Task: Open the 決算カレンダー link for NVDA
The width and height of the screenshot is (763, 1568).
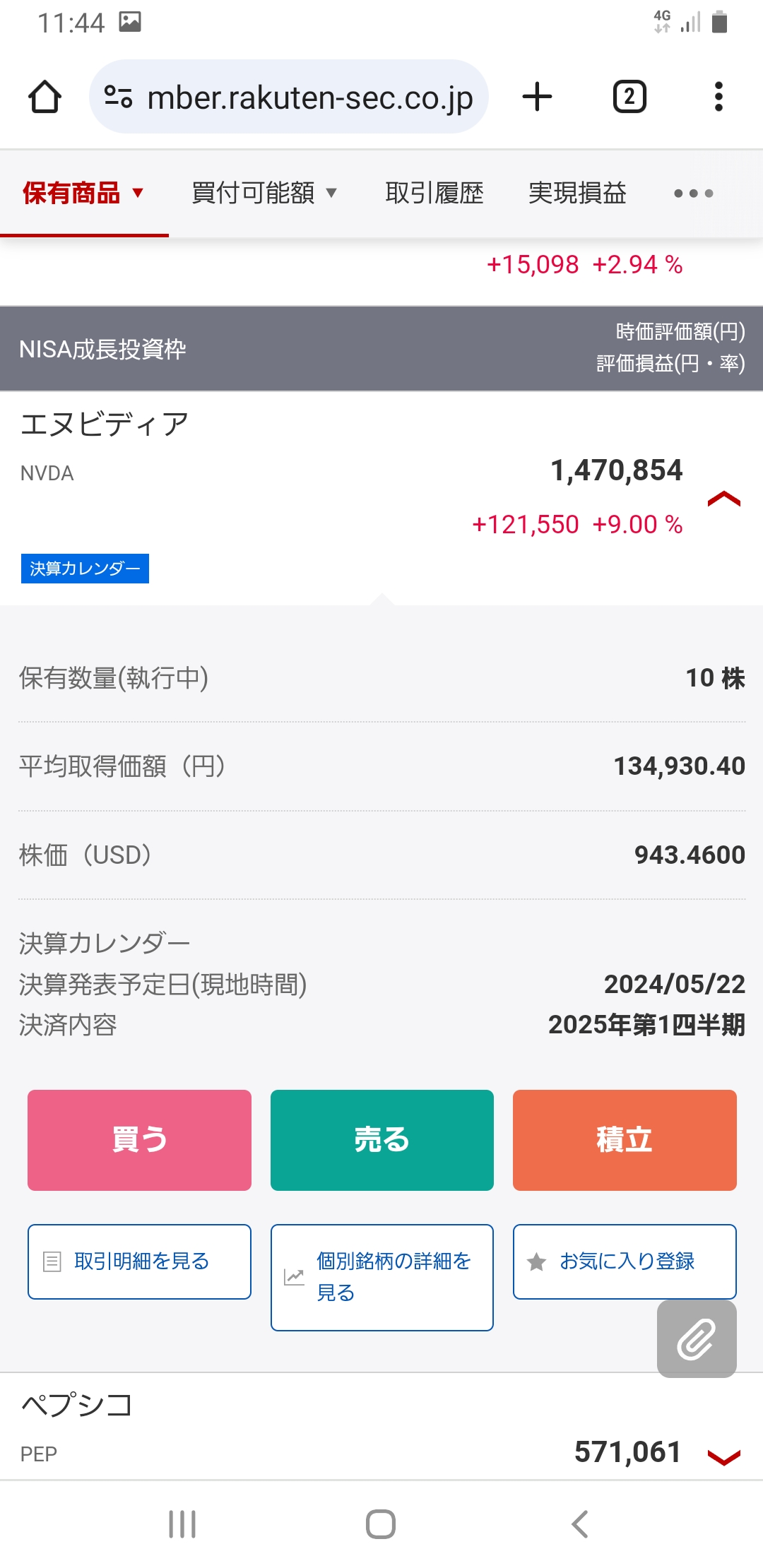Action: pos(85,569)
